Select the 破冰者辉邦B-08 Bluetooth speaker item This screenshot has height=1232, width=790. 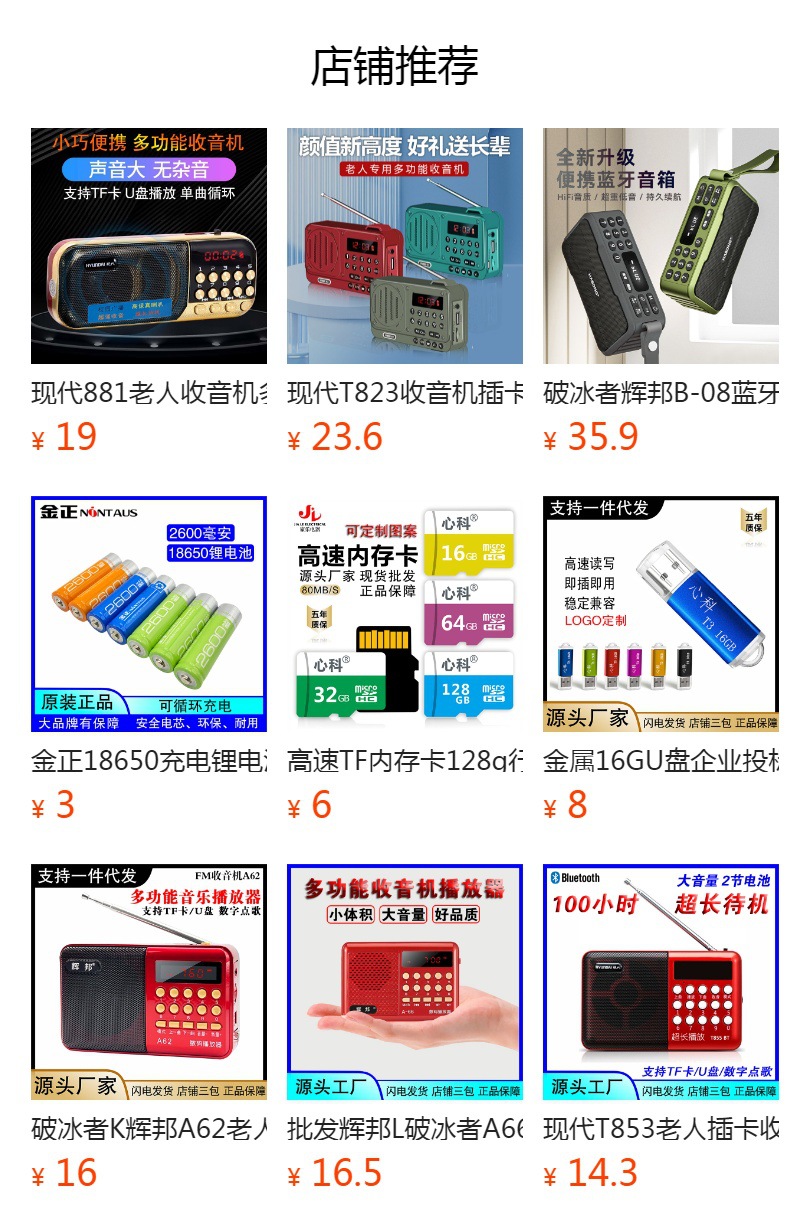(660, 246)
